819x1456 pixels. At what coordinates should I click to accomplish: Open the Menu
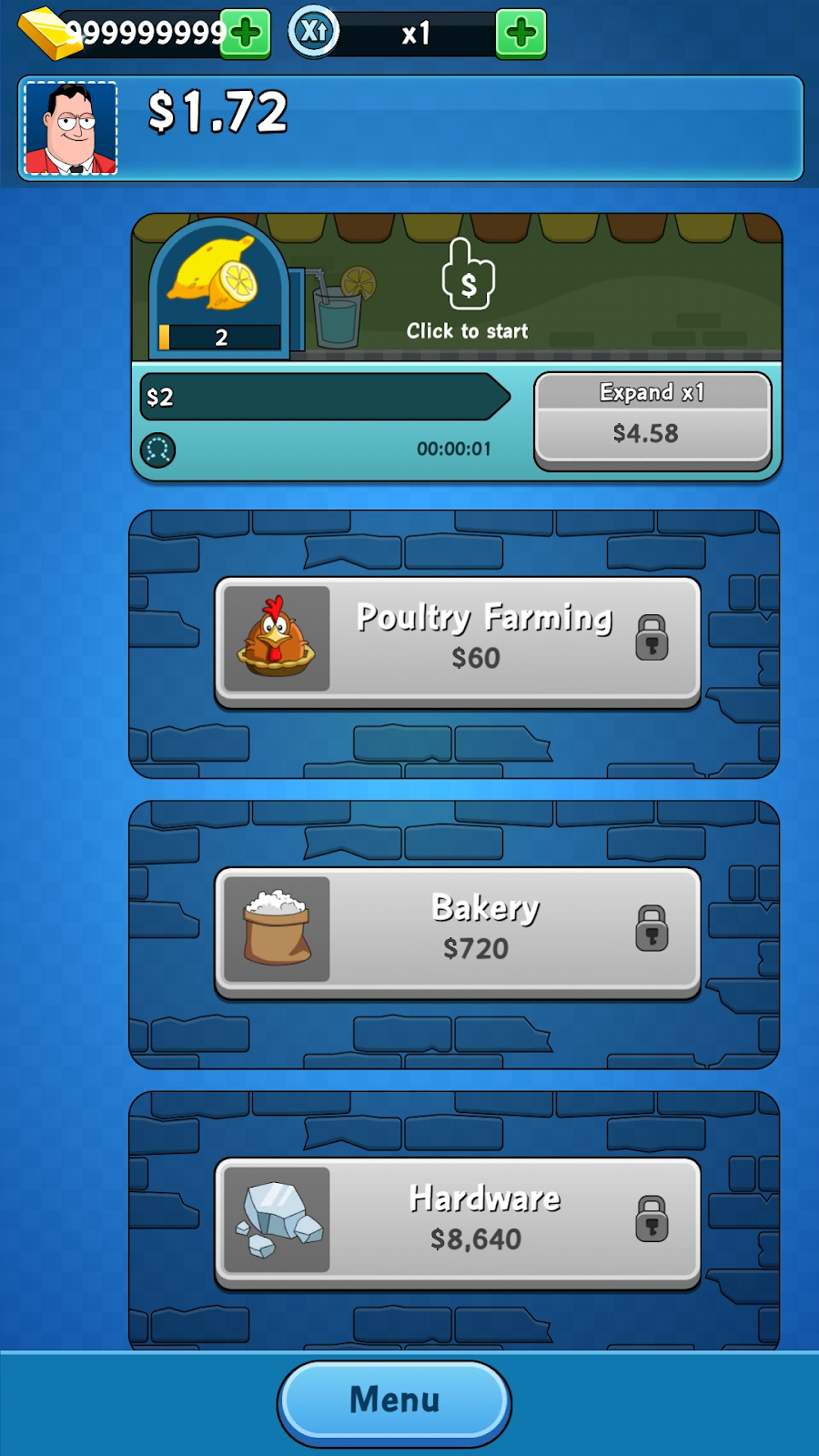pos(394,1402)
